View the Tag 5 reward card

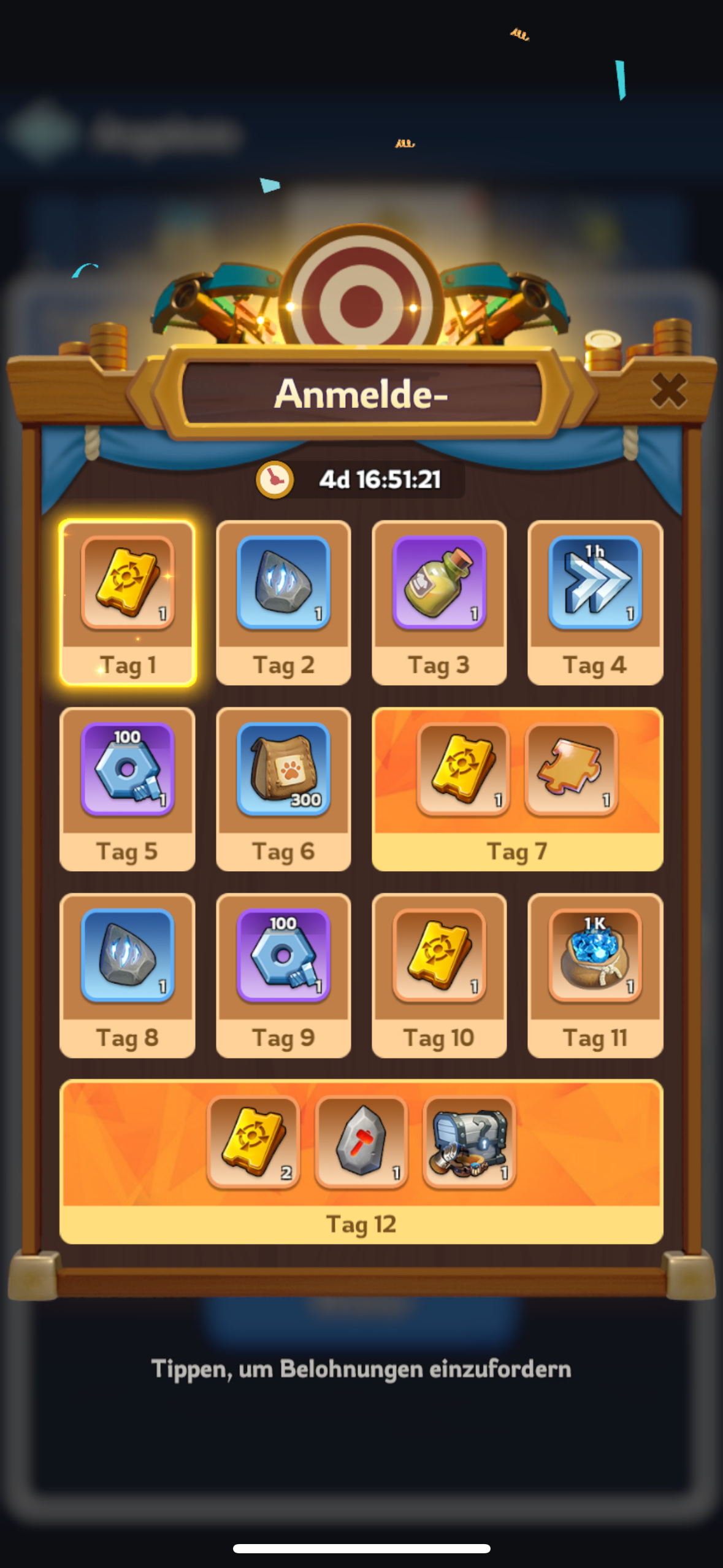[128, 789]
